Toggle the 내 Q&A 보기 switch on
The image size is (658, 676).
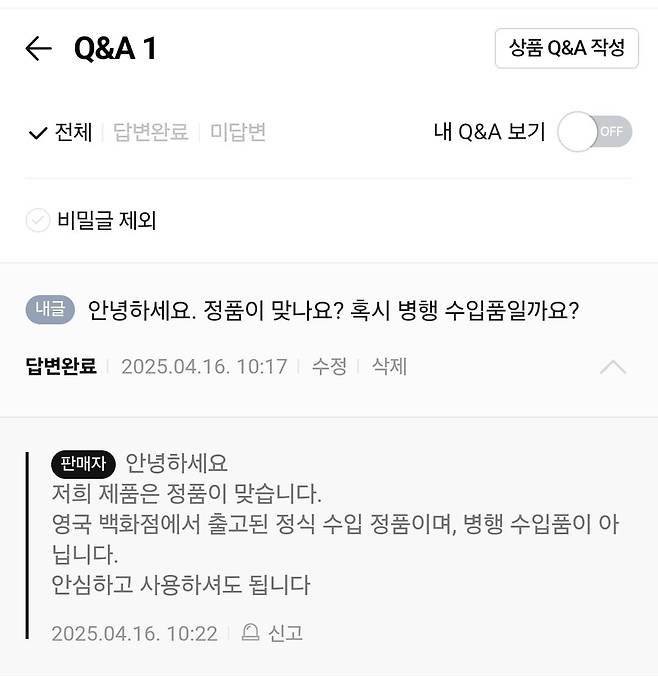[594, 132]
